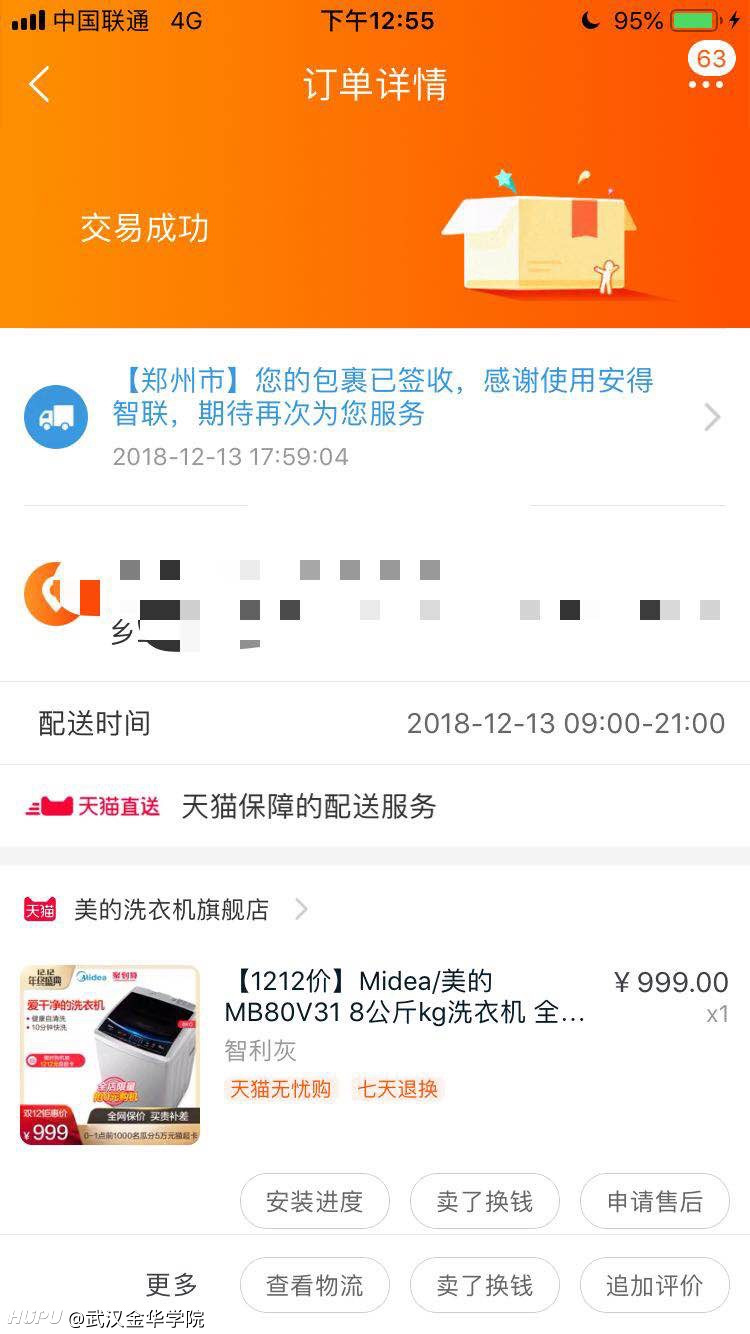The height and width of the screenshot is (1334, 750).
Task: View logistics with 查看物流
Action: pyautogui.click(x=314, y=1285)
